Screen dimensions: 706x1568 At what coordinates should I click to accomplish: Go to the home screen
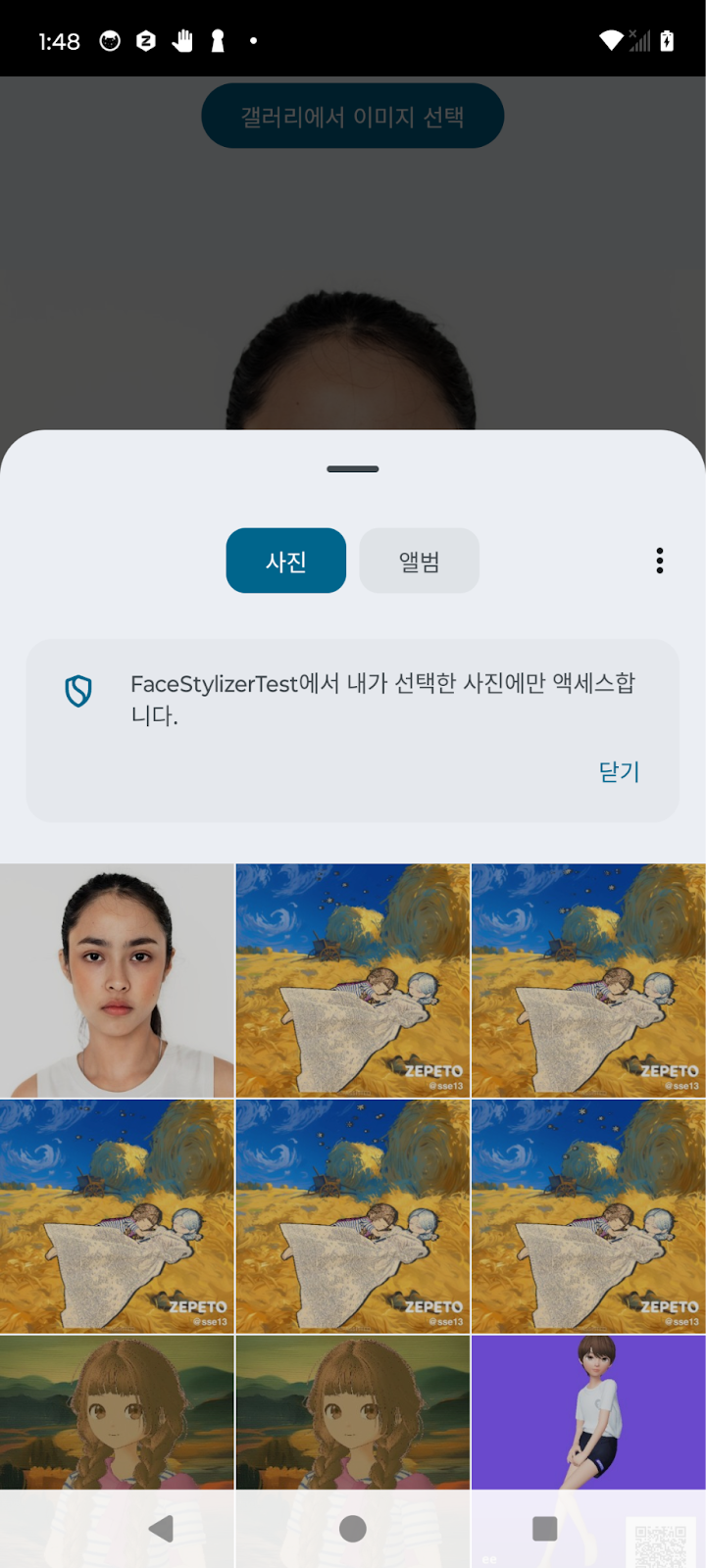(353, 1528)
